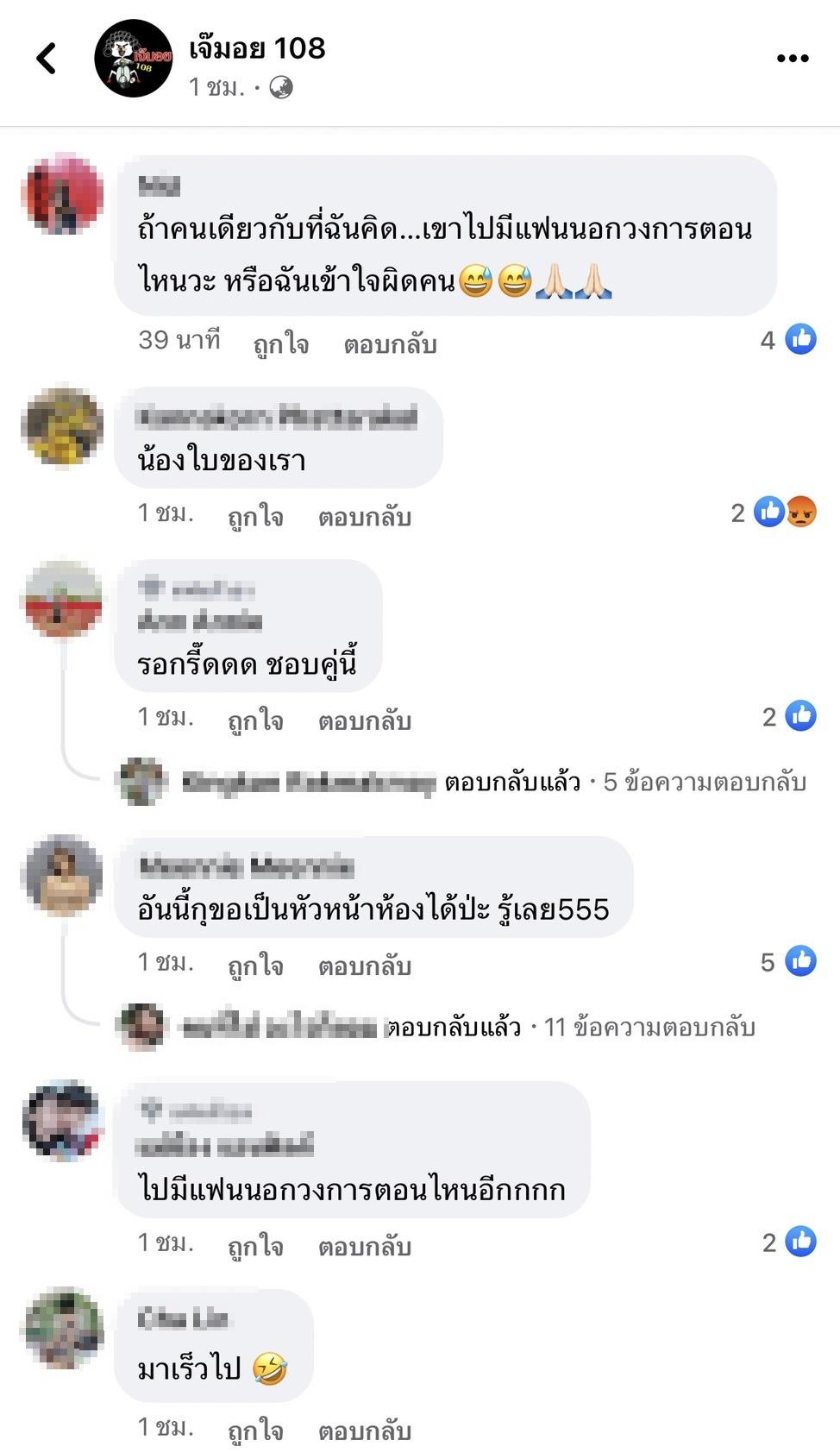Screen dimensions: 840x1453
Task: Like the มาเร็วไป comment
Action: coord(255,1430)
